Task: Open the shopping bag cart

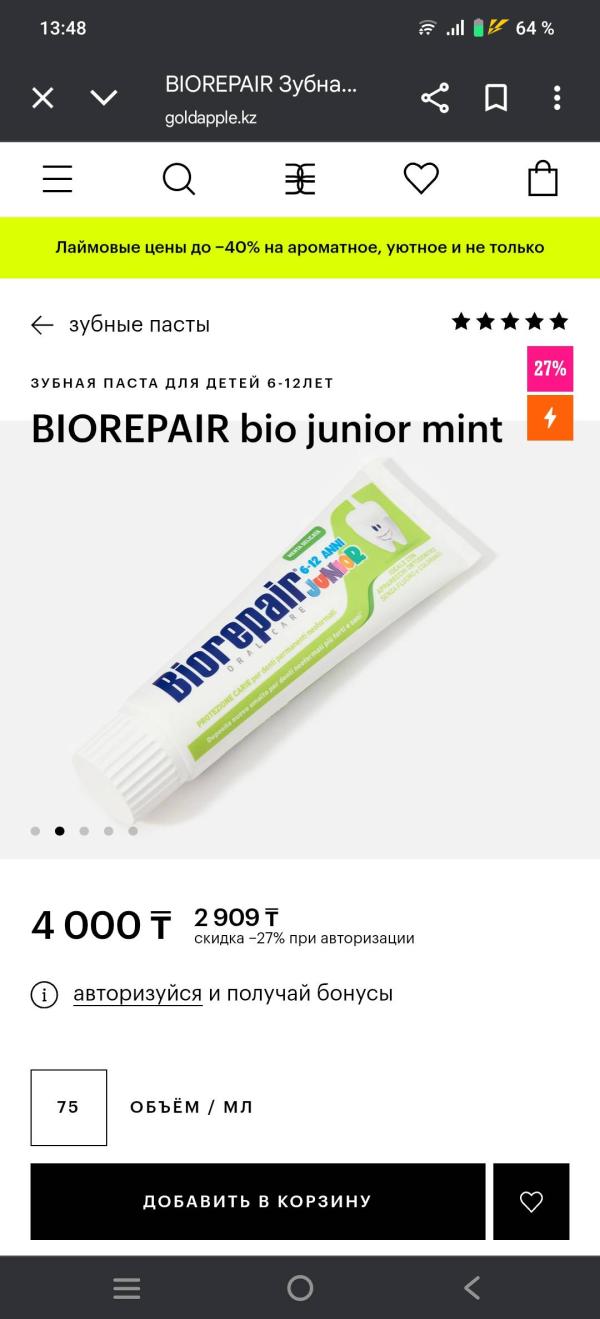Action: (x=543, y=179)
